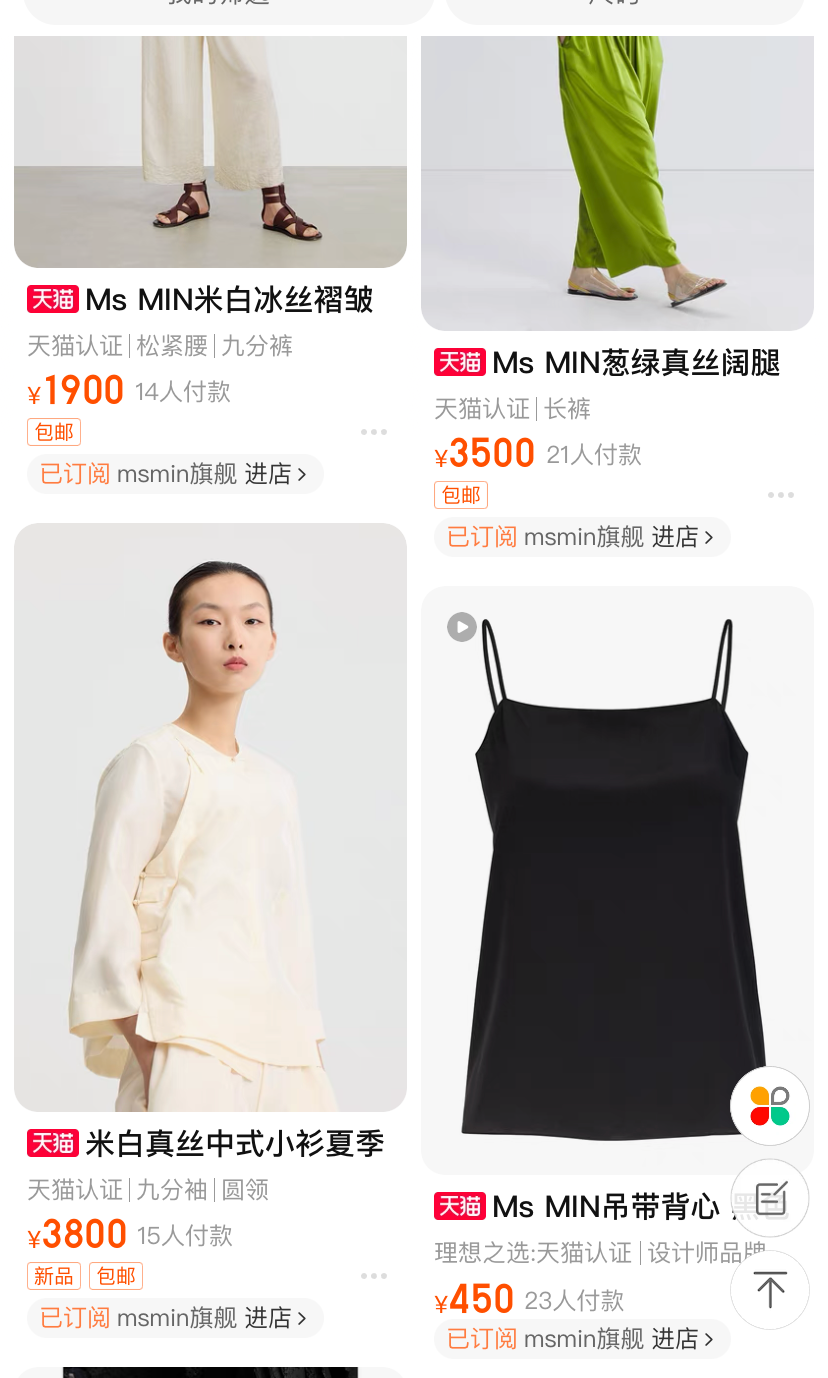Open the 米白冰丝褶皱 pants product card
Viewport: 828px width, 1378px height.
pyautogui.click(x=210, y=150)
